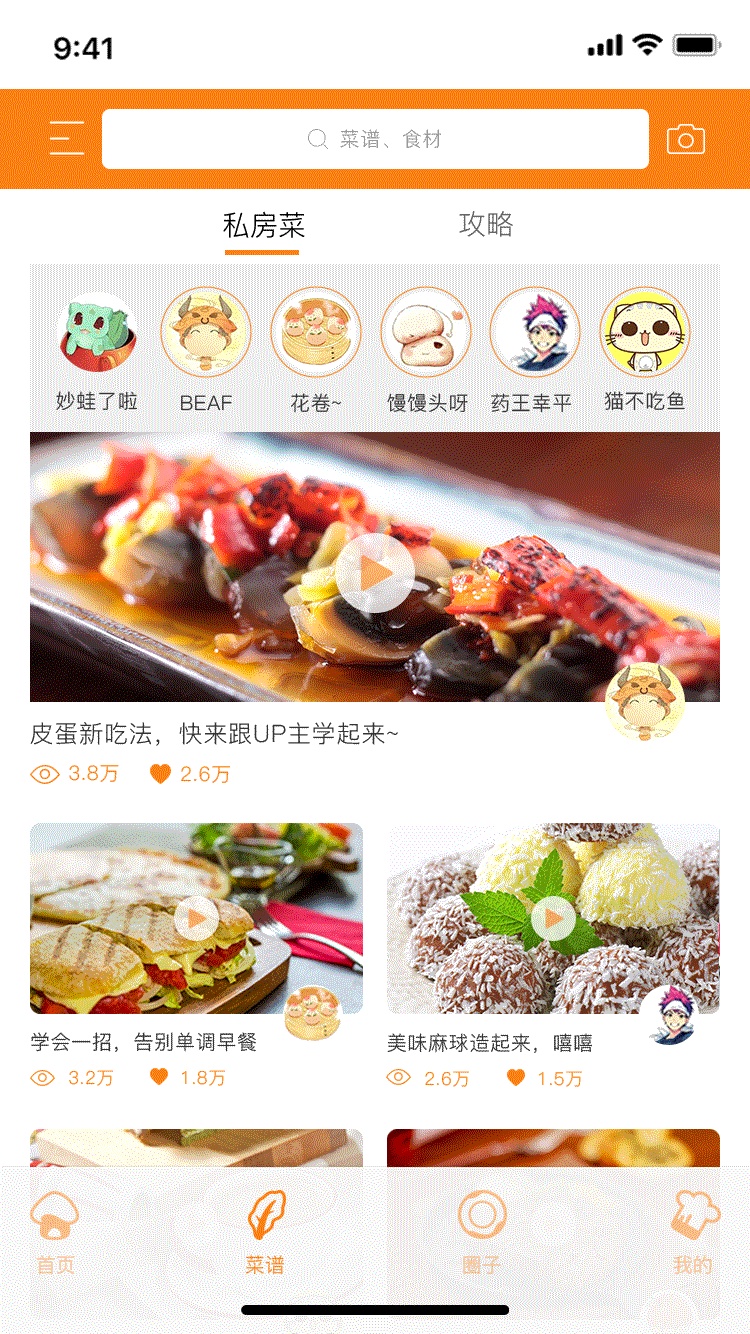Tap the 菜谱、食材 search box

[x=375, y=139]
